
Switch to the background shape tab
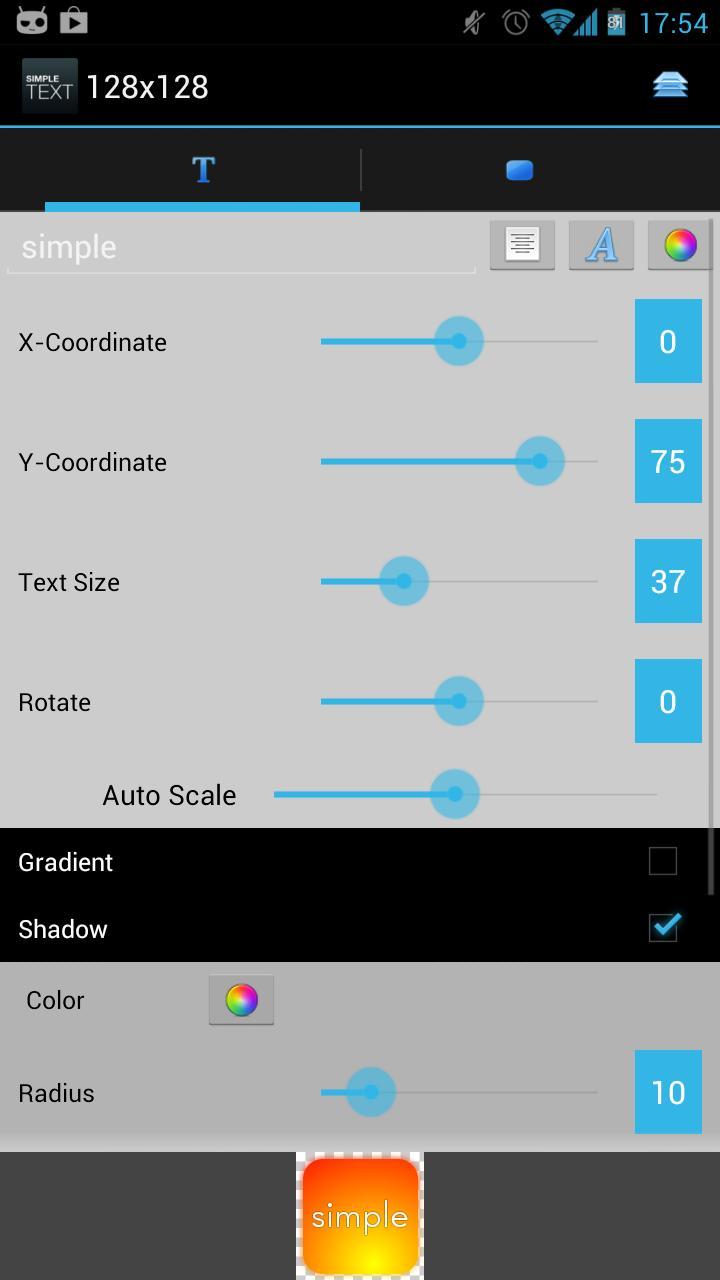click(519, 170)
